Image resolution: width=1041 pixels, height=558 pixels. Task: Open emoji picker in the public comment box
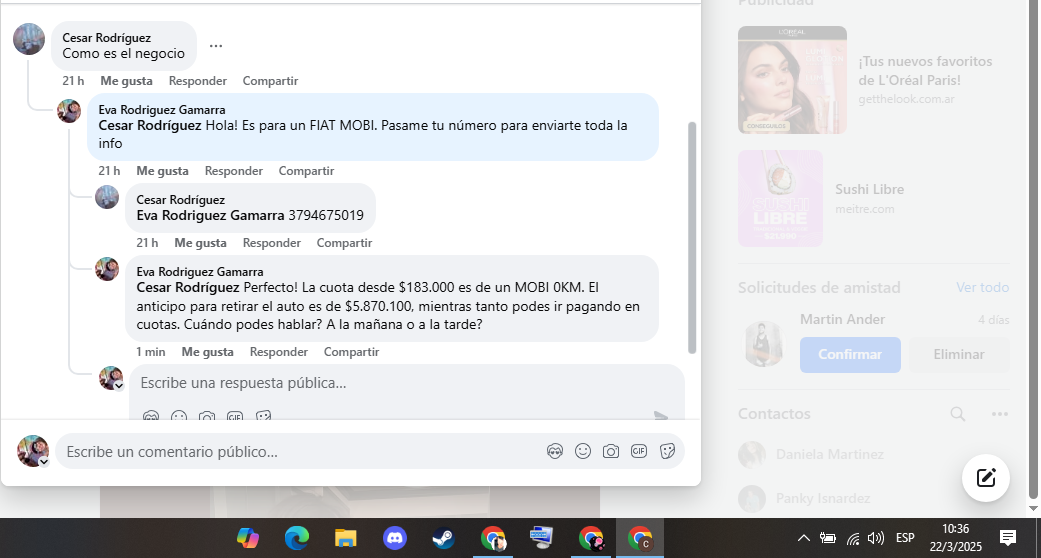583,452
